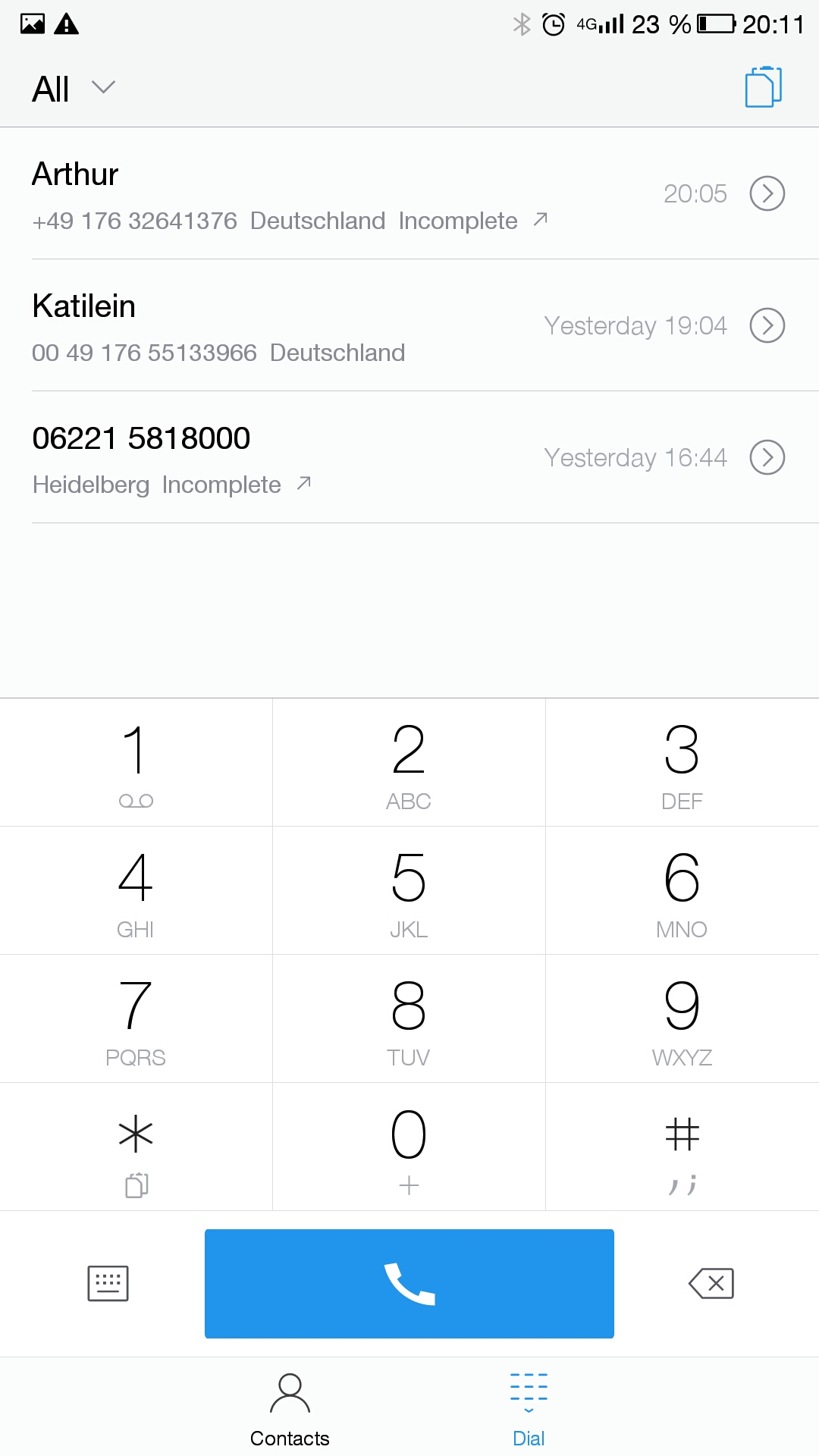This screenshot has width=819, height=1456.
Task: Start the call with blue phone button
Action: pyautogui.click(x=409, y=1284)
